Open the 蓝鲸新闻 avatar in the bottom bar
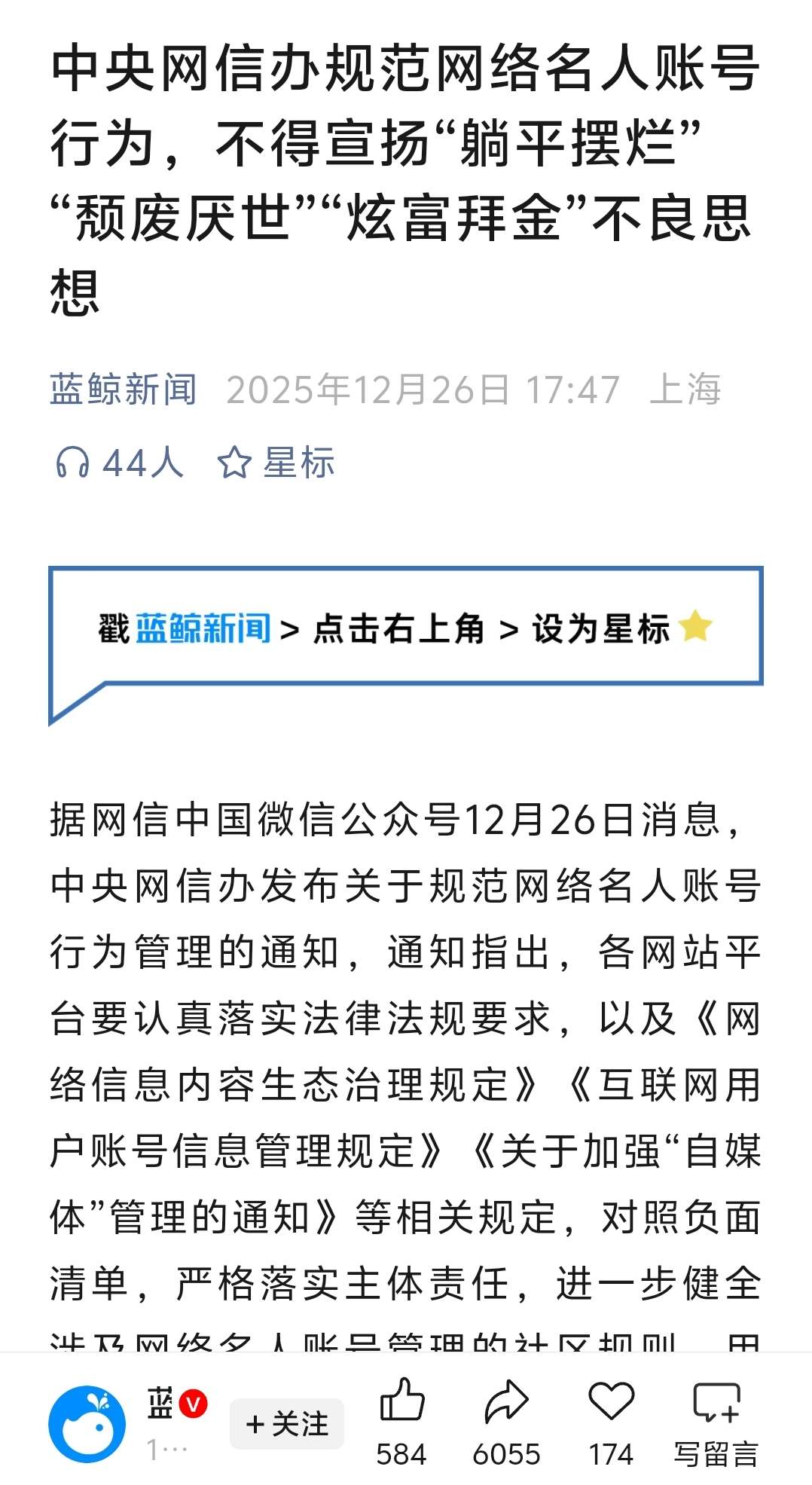The width and height of the screenshot is (812, 1485). [x=87, y=1424]
